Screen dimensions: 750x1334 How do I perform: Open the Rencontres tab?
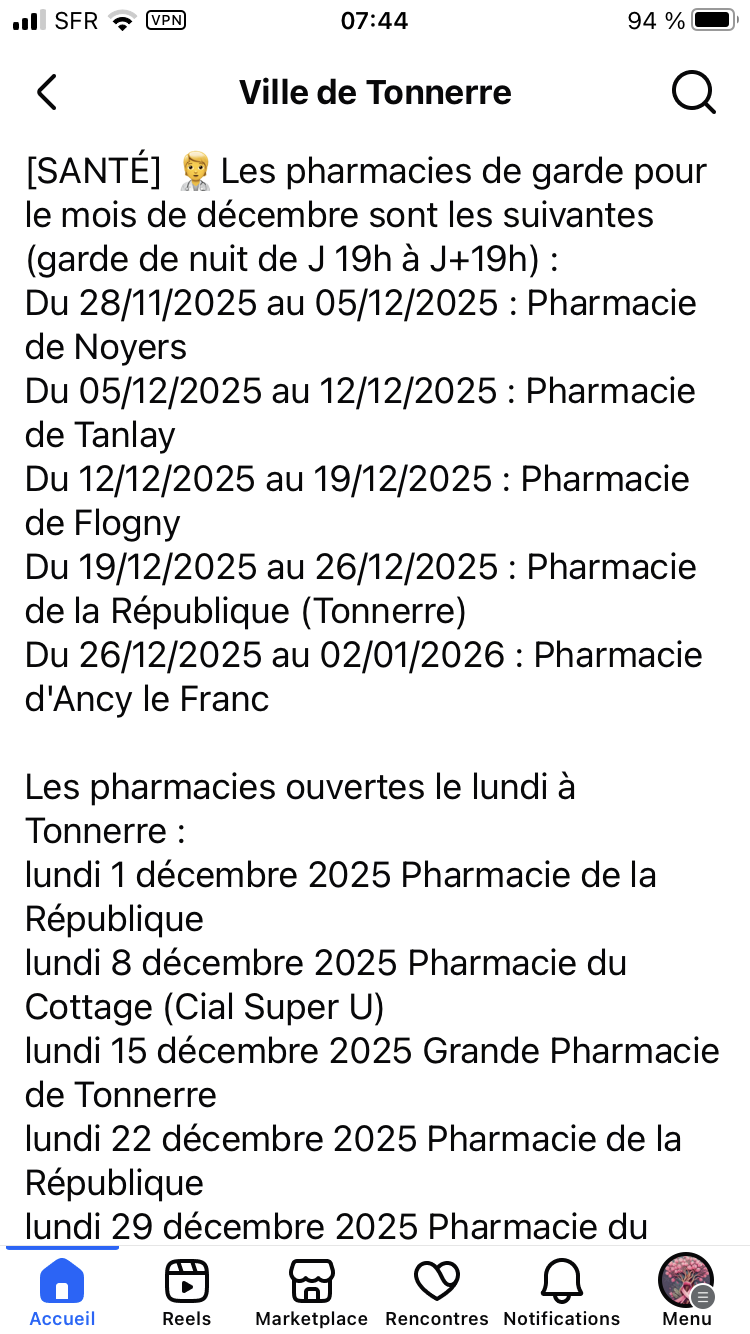pyautogui.click(x=437, y=1290)
